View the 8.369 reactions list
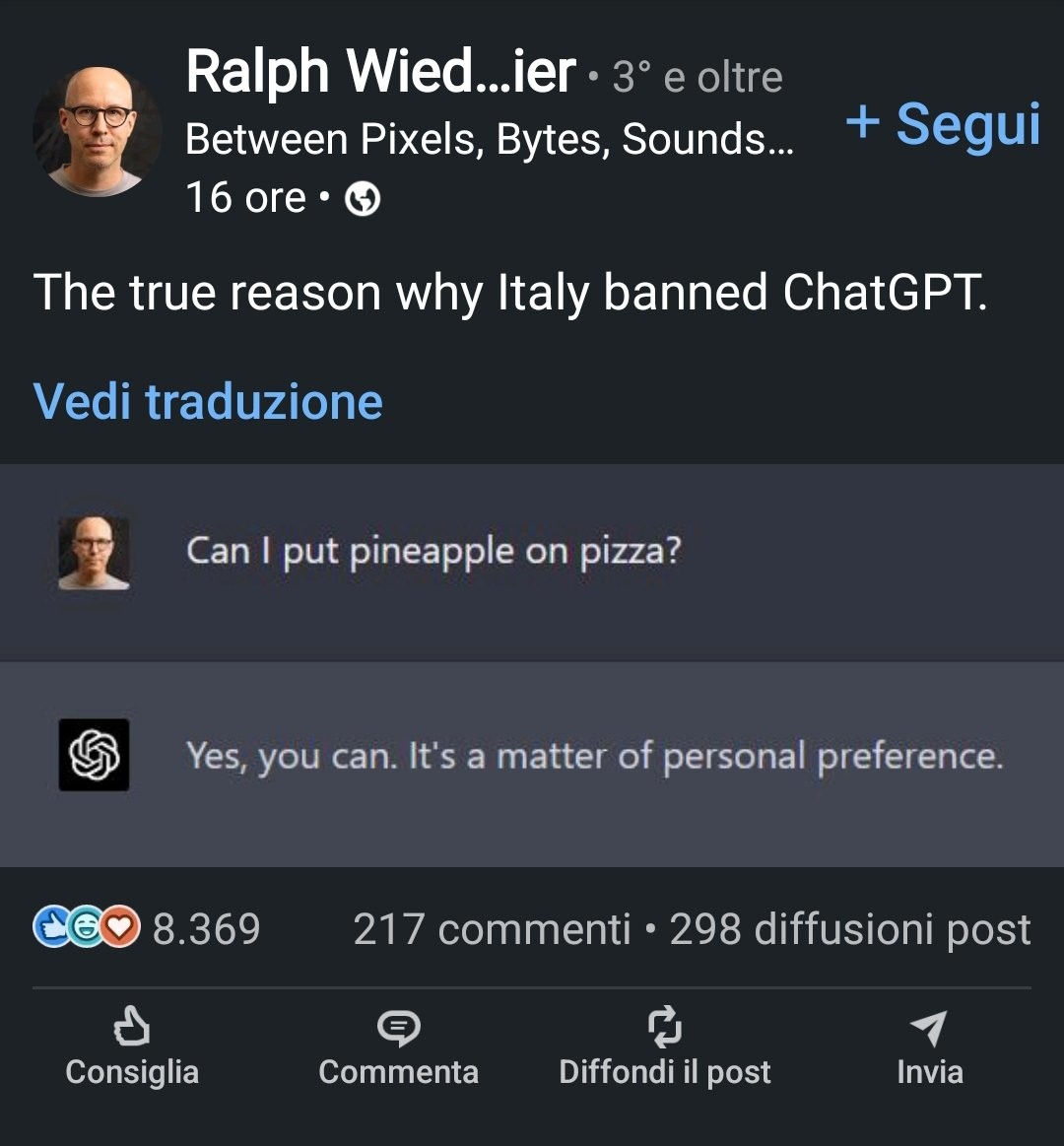Screen dimensions: 1064x1146 tap(148, 929)
